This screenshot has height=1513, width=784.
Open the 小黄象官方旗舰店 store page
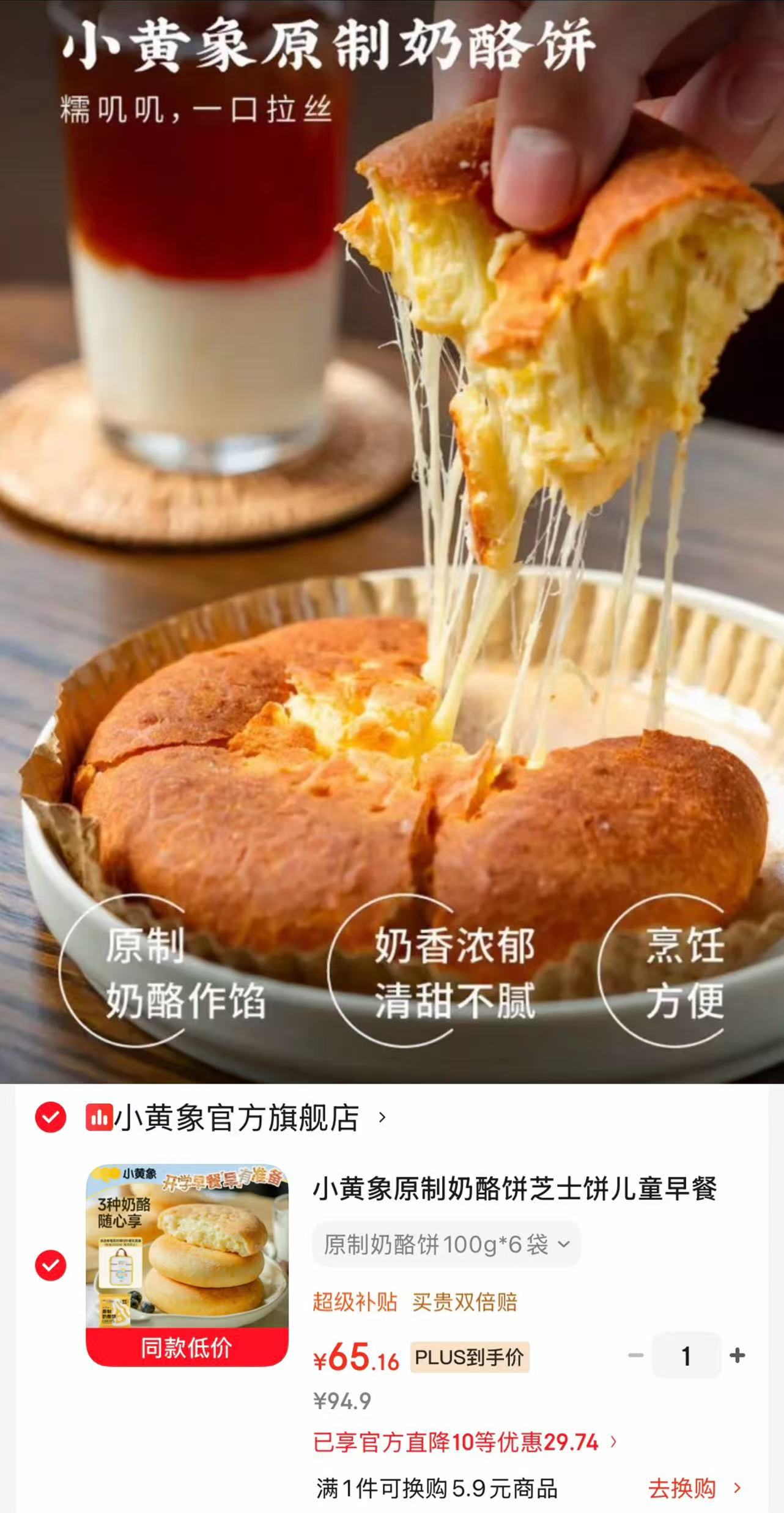pyautogui.click(x=236, y=1118)
